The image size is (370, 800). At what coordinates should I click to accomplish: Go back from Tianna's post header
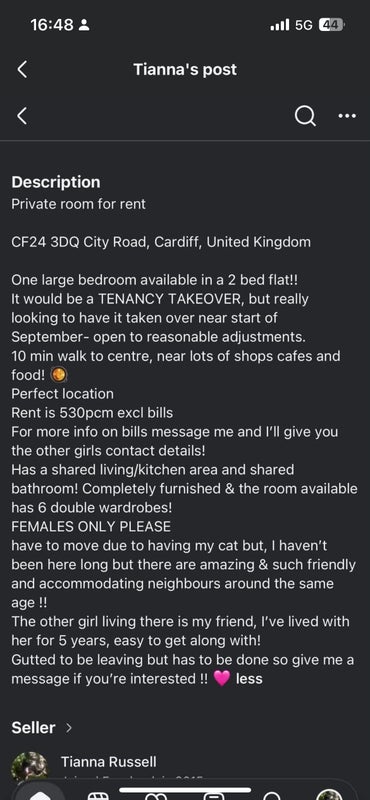point(22,69)
